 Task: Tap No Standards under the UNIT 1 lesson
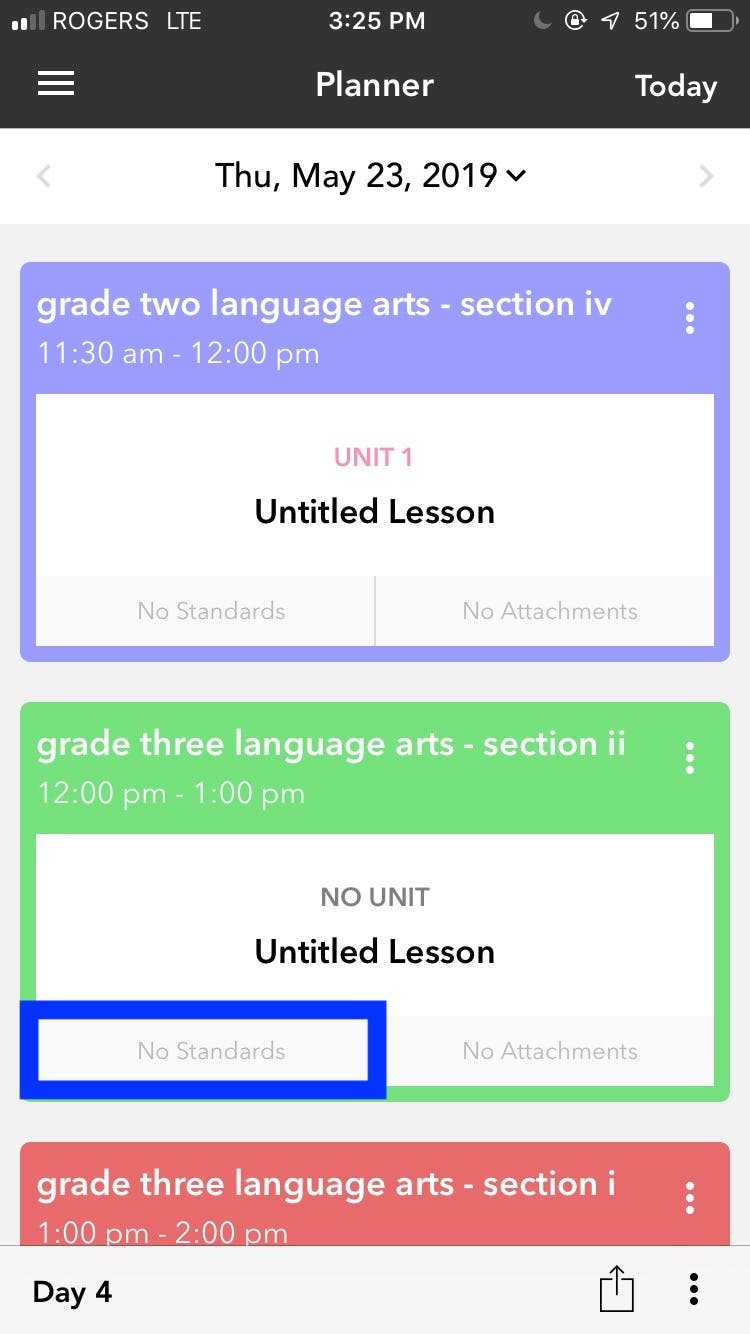211,611
